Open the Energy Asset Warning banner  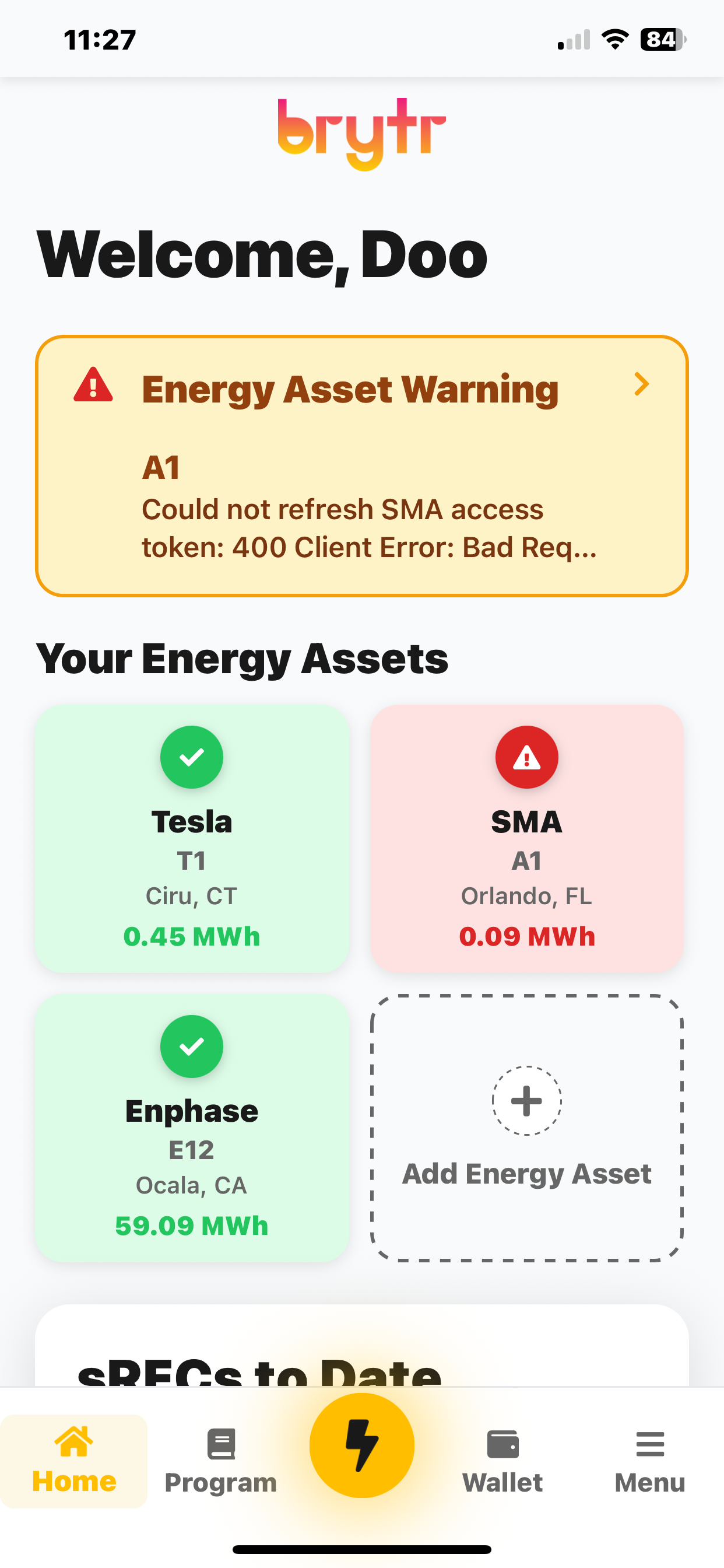pos(362,466)
